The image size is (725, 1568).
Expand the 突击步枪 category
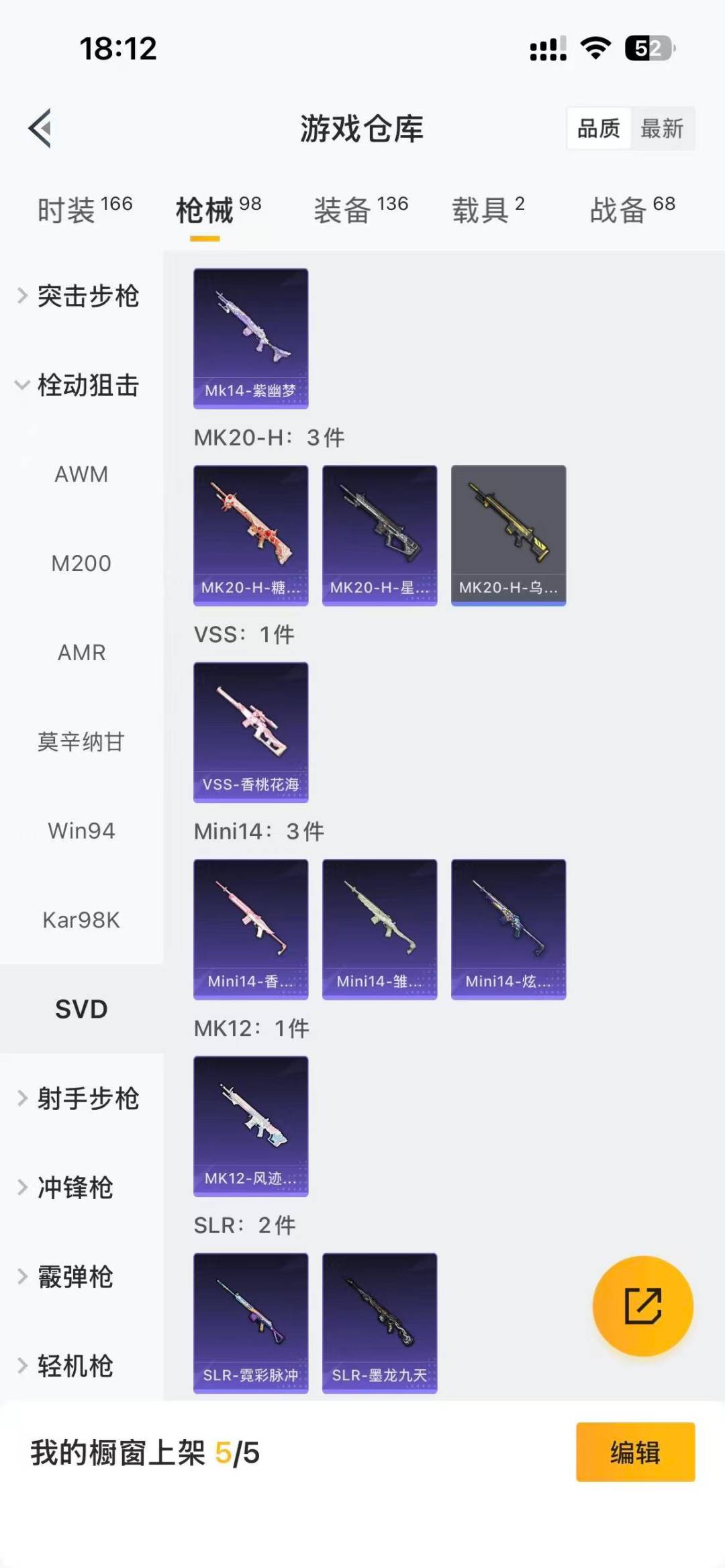coord(81,296)
